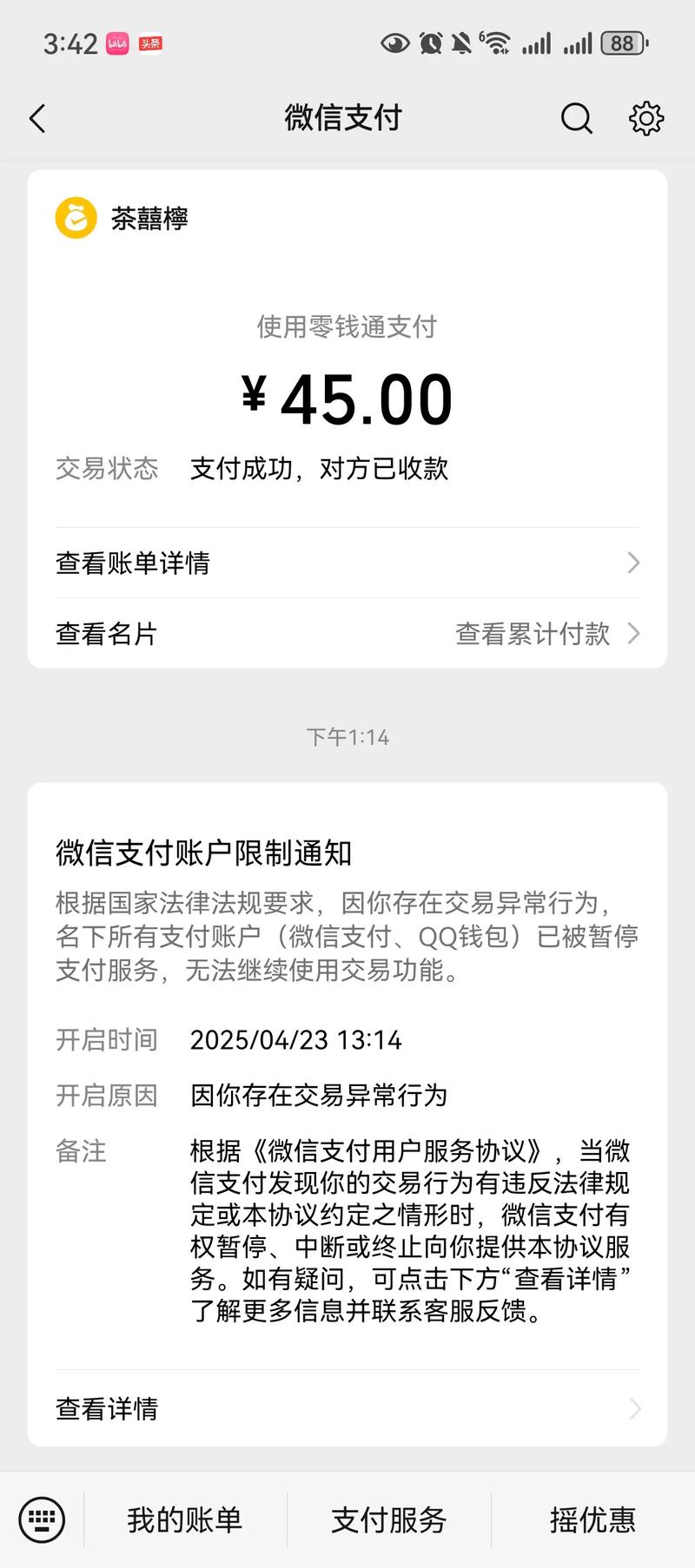Screen dimensions: 695x1568
Task: Open 支付服务 menu
Action: click(x=388, y=1519)
